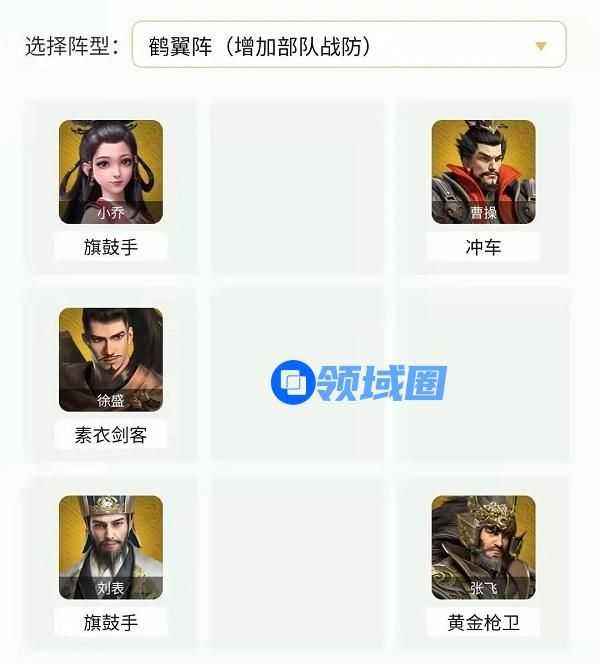Change 小乔's troop type 旗鼓手
The image size is (600, 665).
point(110,247)
